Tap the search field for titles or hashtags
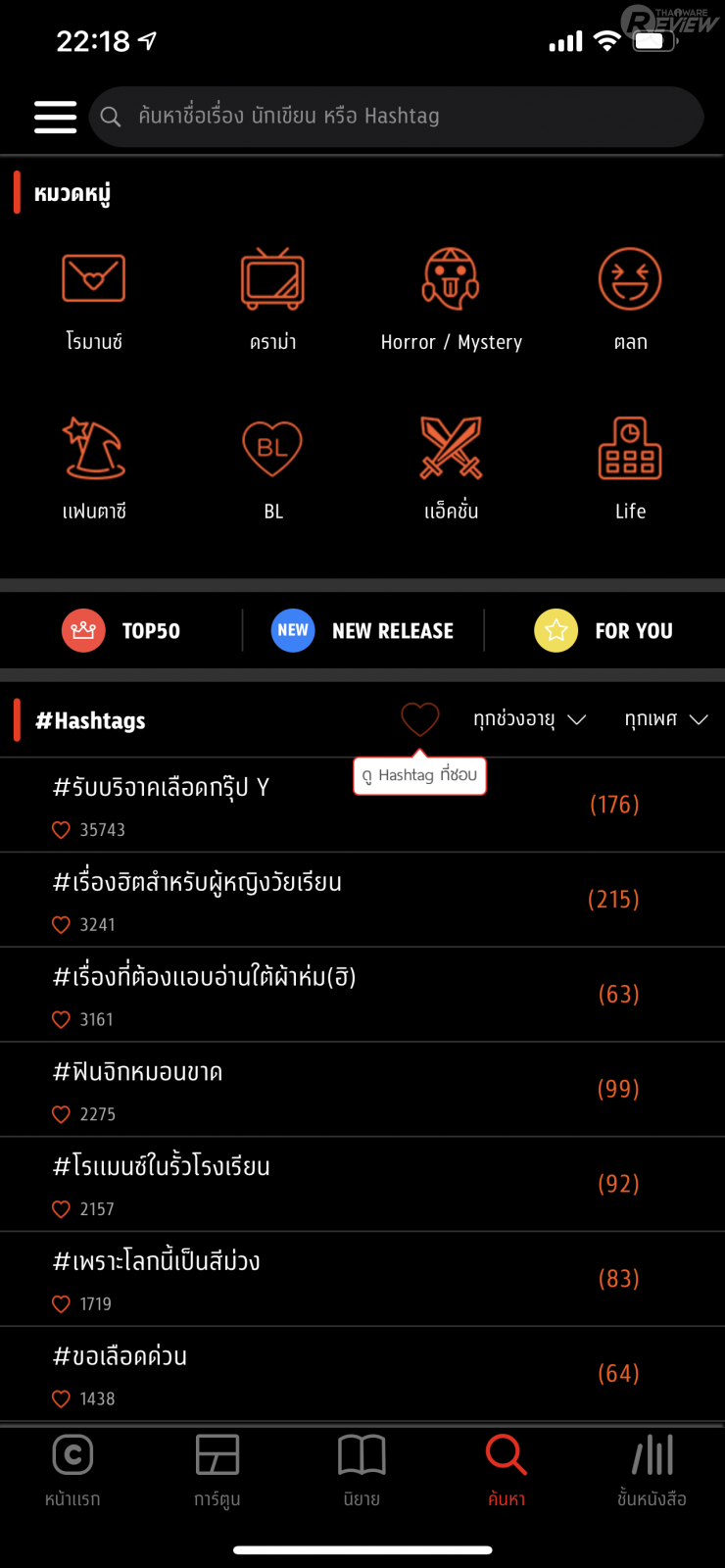 coord(396,117)
